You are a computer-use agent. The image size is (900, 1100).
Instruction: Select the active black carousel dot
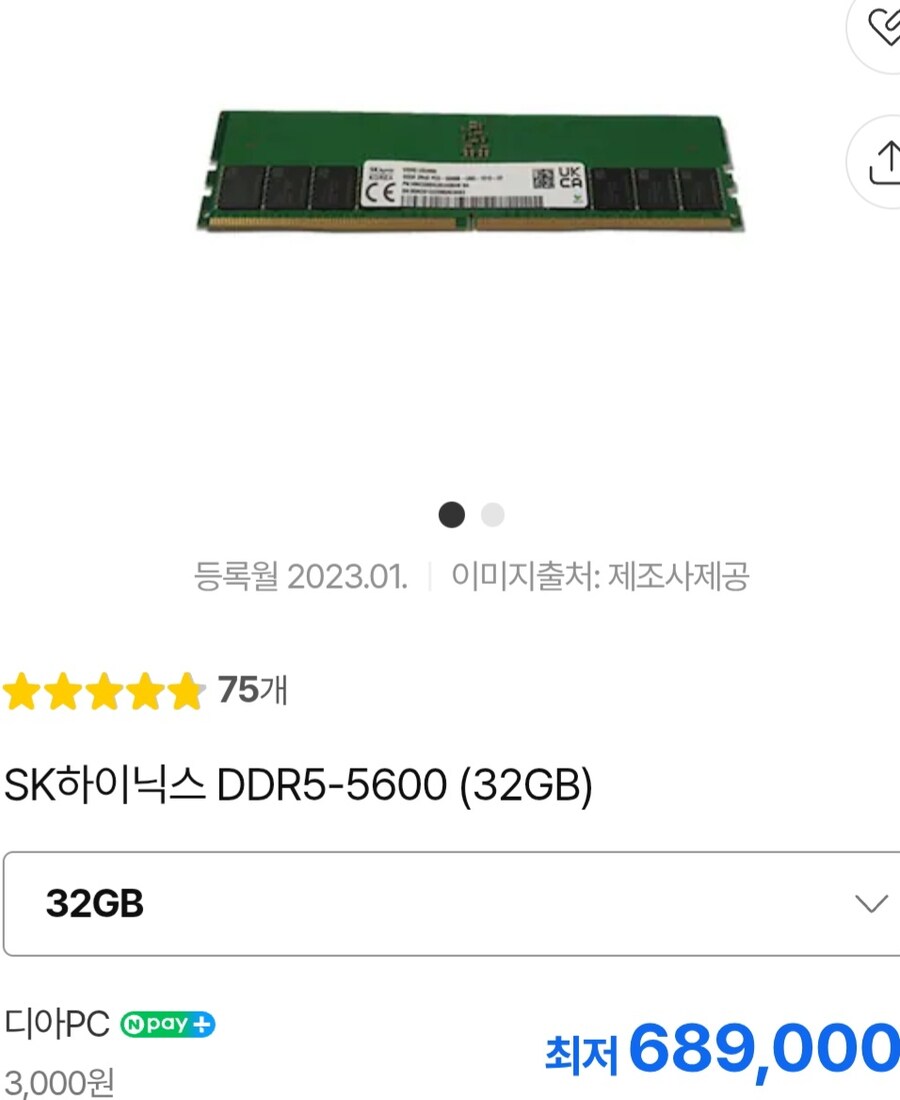pos(451,514)
